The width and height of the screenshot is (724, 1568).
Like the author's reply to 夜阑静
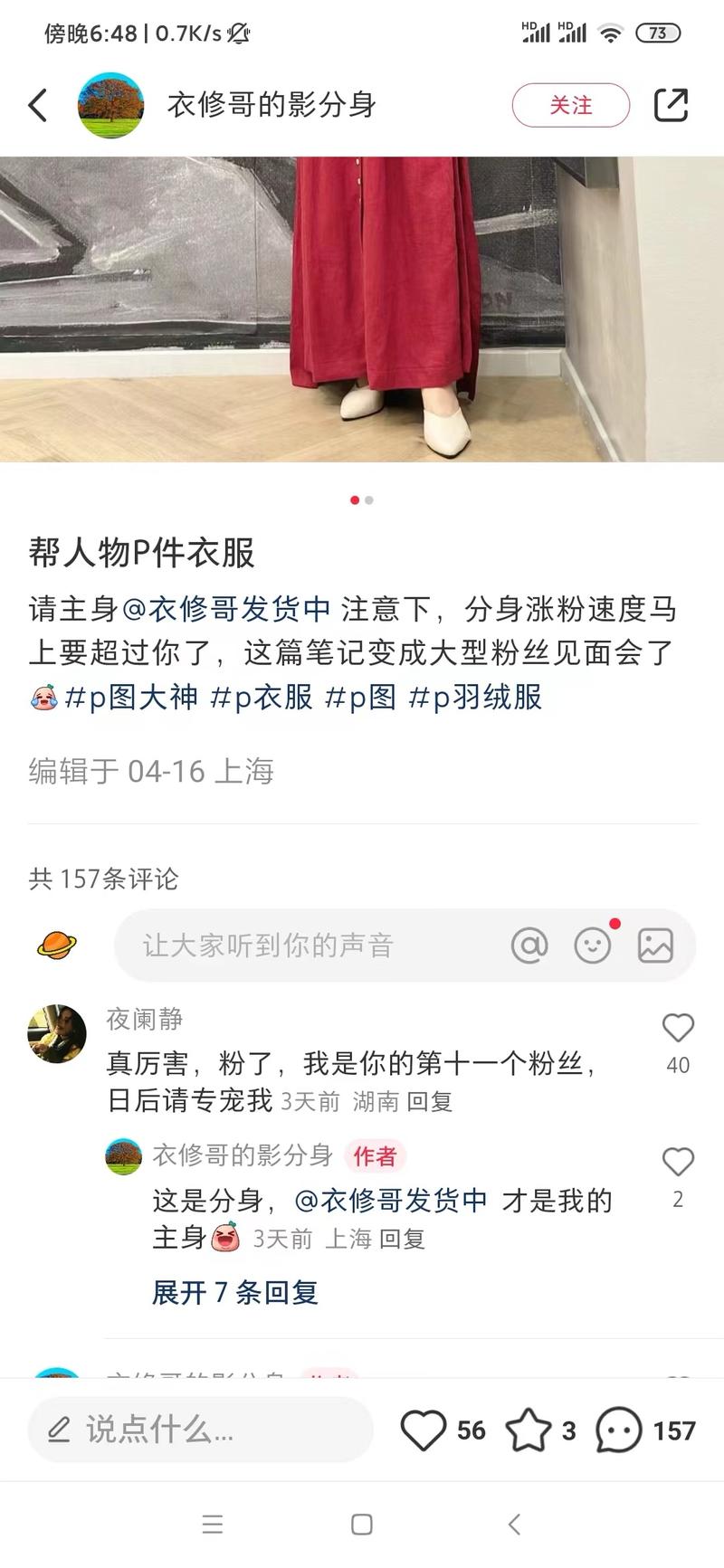click(678, 1163)
